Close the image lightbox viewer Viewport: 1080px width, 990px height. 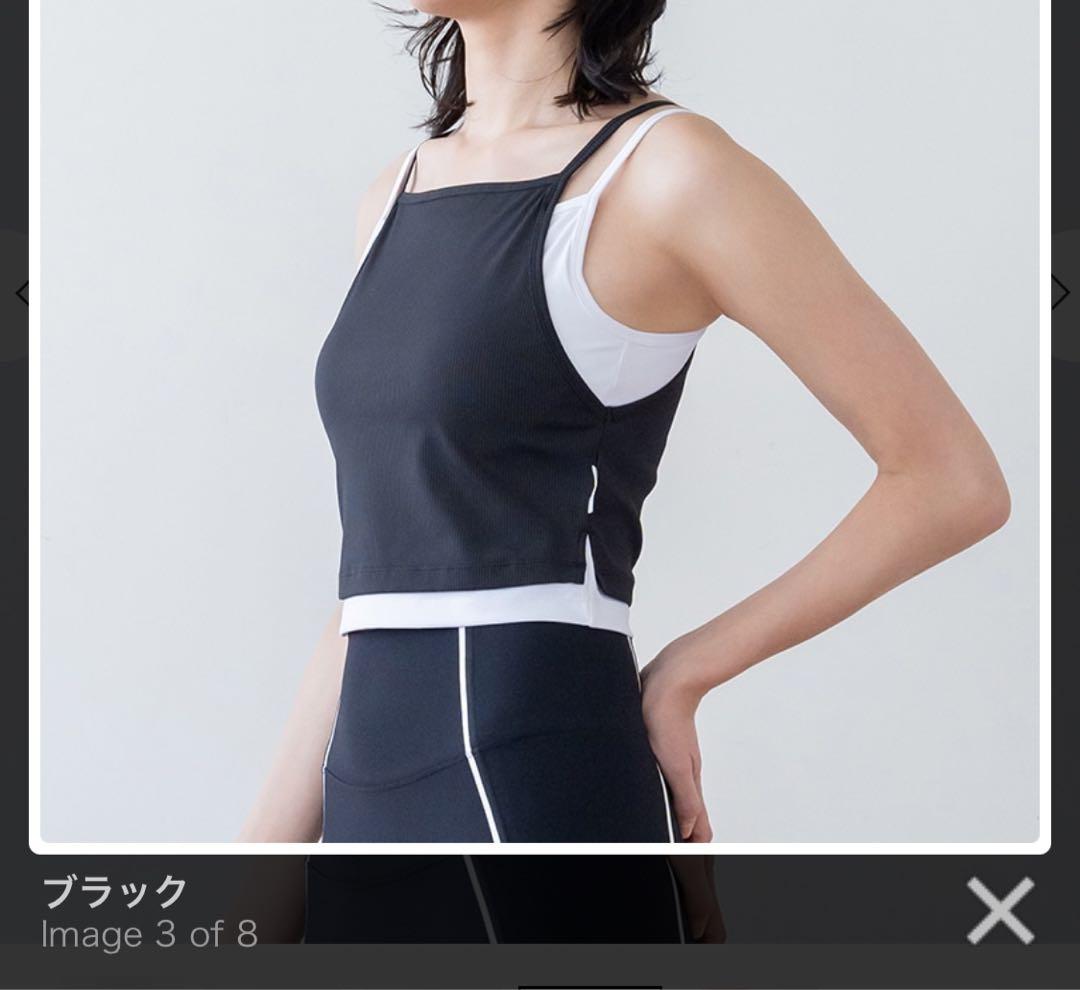[999, 910]
